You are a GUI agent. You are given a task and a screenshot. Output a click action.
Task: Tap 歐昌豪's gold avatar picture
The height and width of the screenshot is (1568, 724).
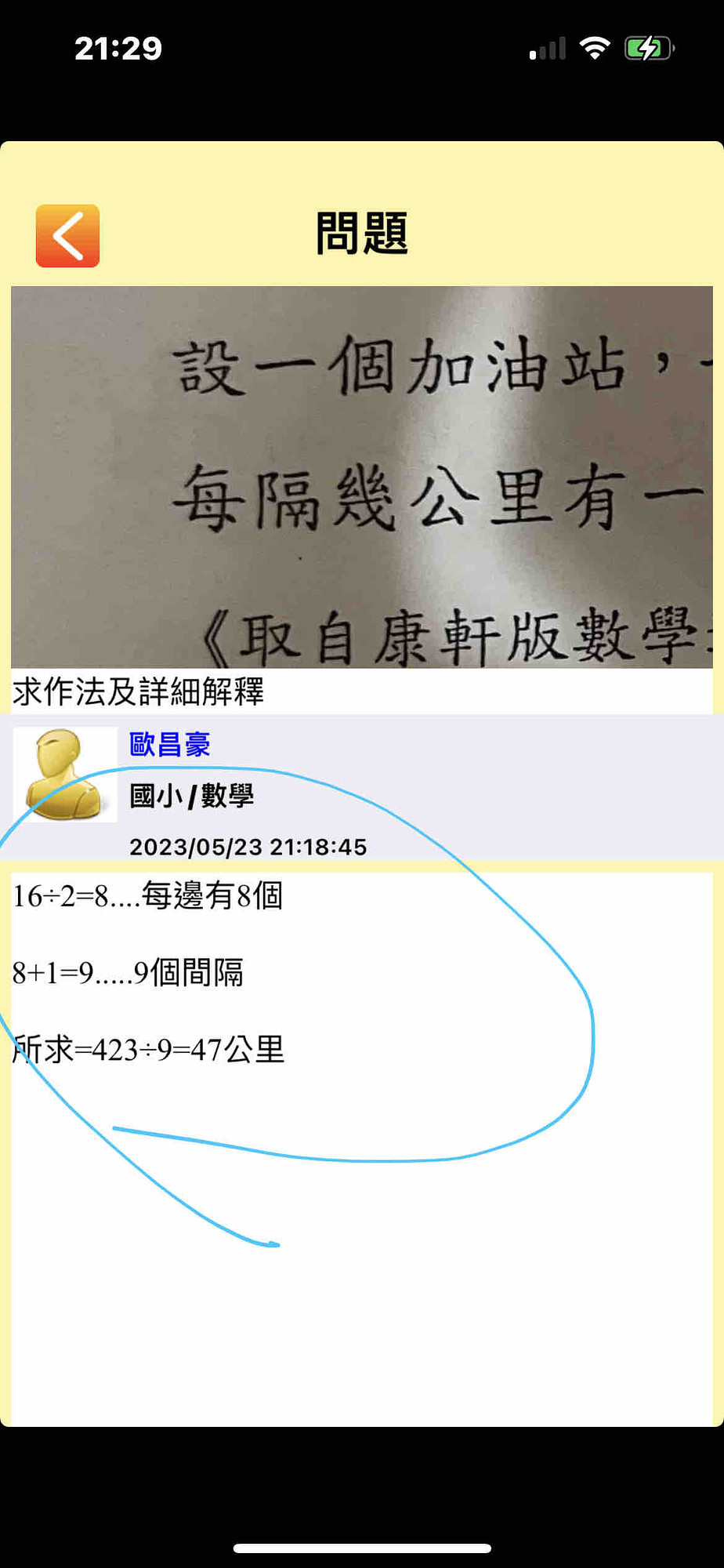(x=65, y=775)
